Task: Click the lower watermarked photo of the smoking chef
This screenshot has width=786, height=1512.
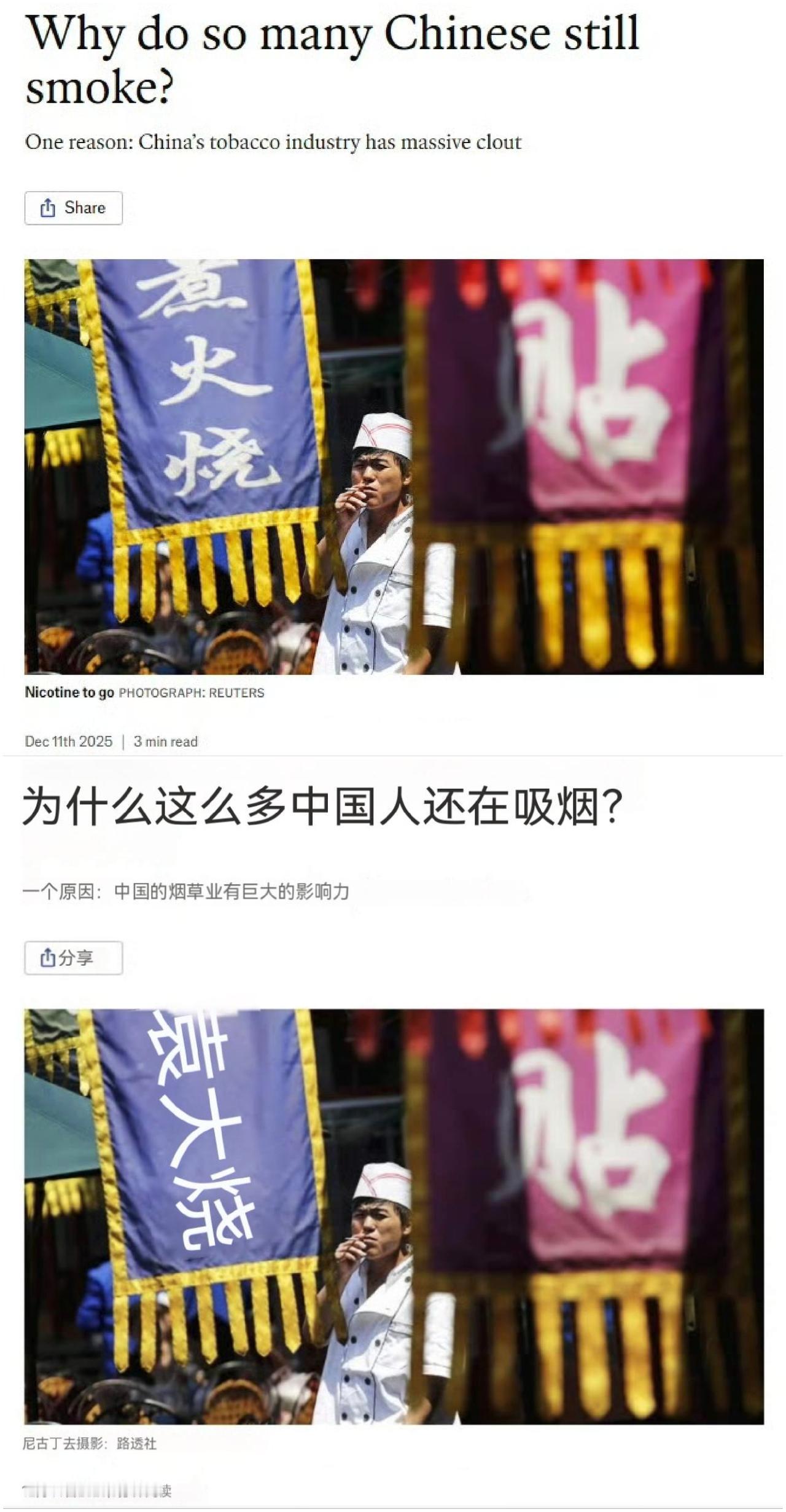Action: pos(393,1220)
